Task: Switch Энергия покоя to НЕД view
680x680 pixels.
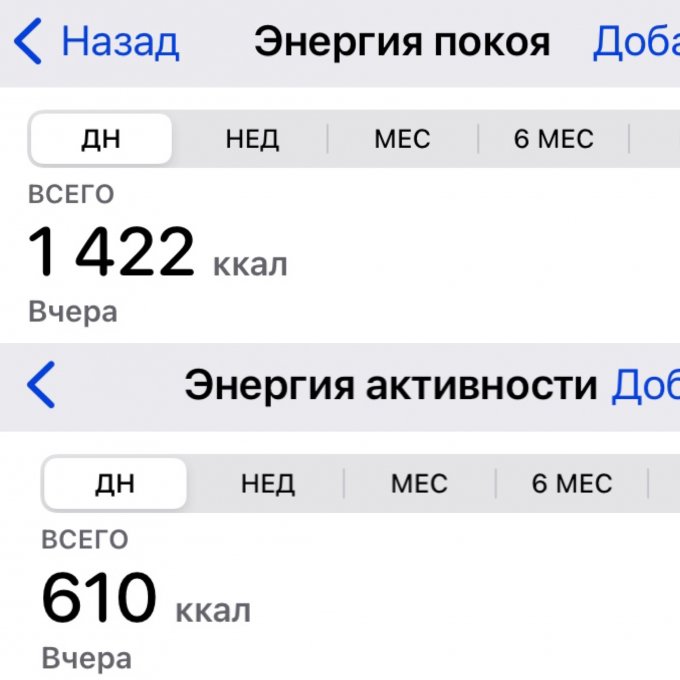Action: click(252, 139)
